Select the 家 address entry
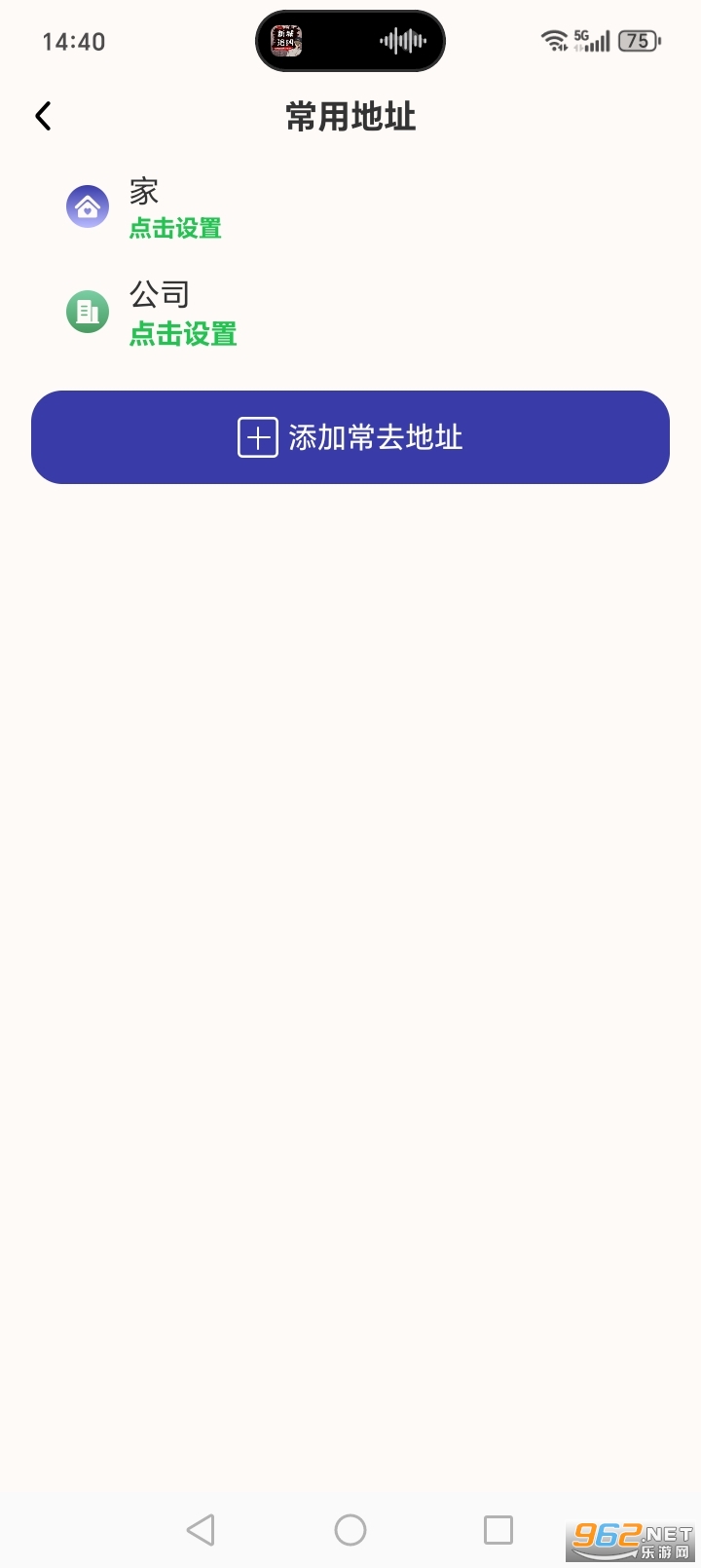This screenshot has height=1568, width=701. 143,191
